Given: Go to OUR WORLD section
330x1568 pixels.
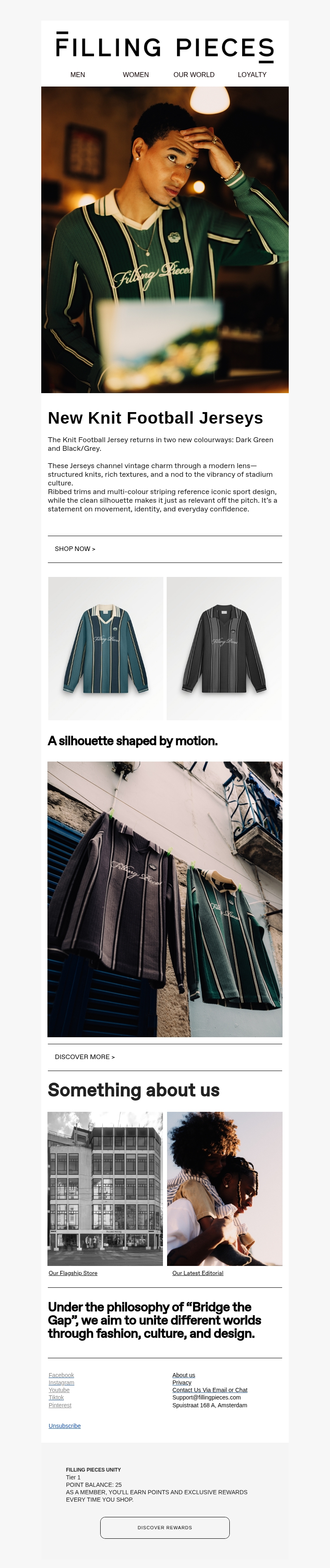Looking at the screenshot, I should pos(193,75).
